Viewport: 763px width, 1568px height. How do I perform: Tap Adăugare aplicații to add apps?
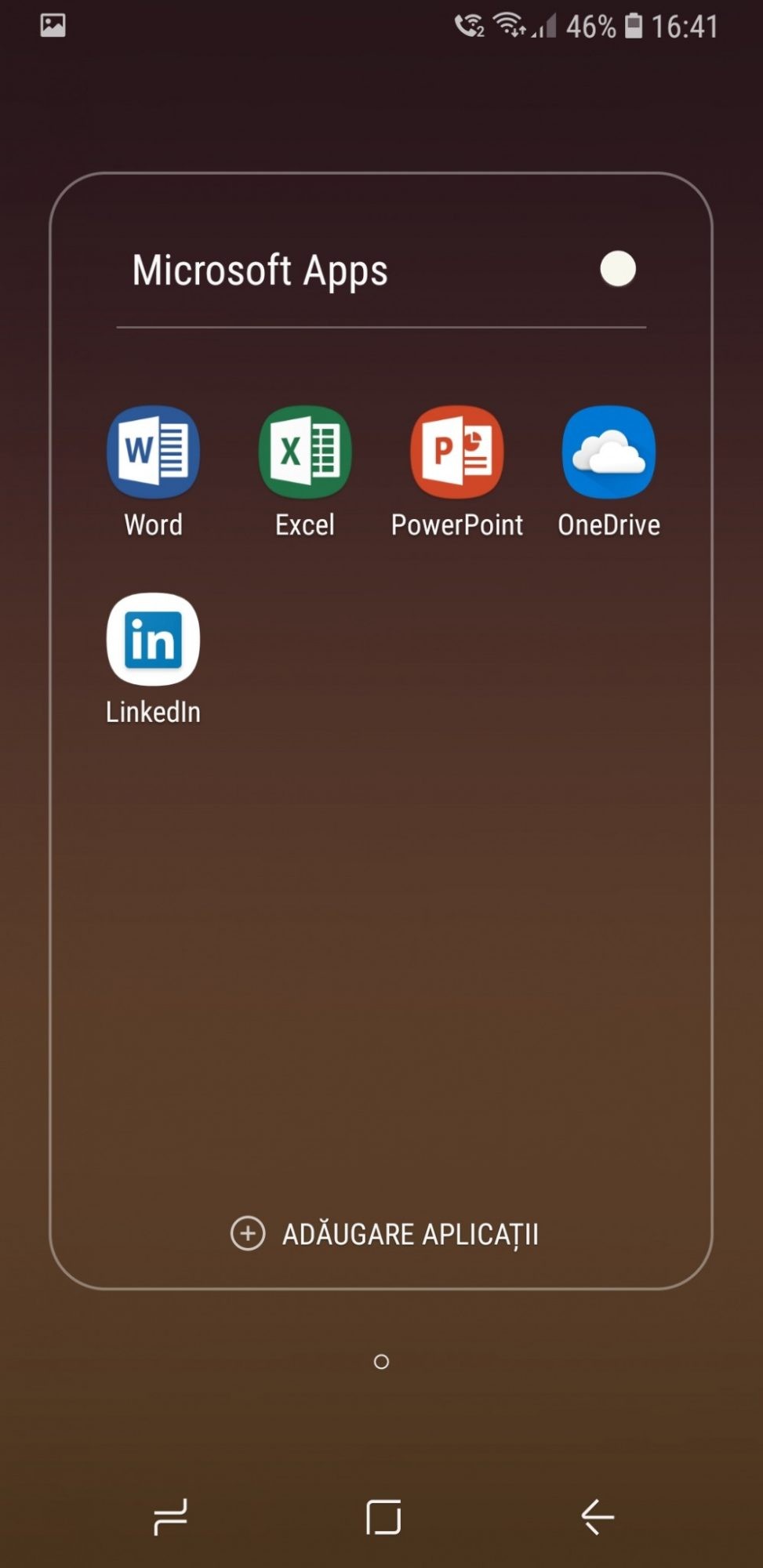[384, 1233]
